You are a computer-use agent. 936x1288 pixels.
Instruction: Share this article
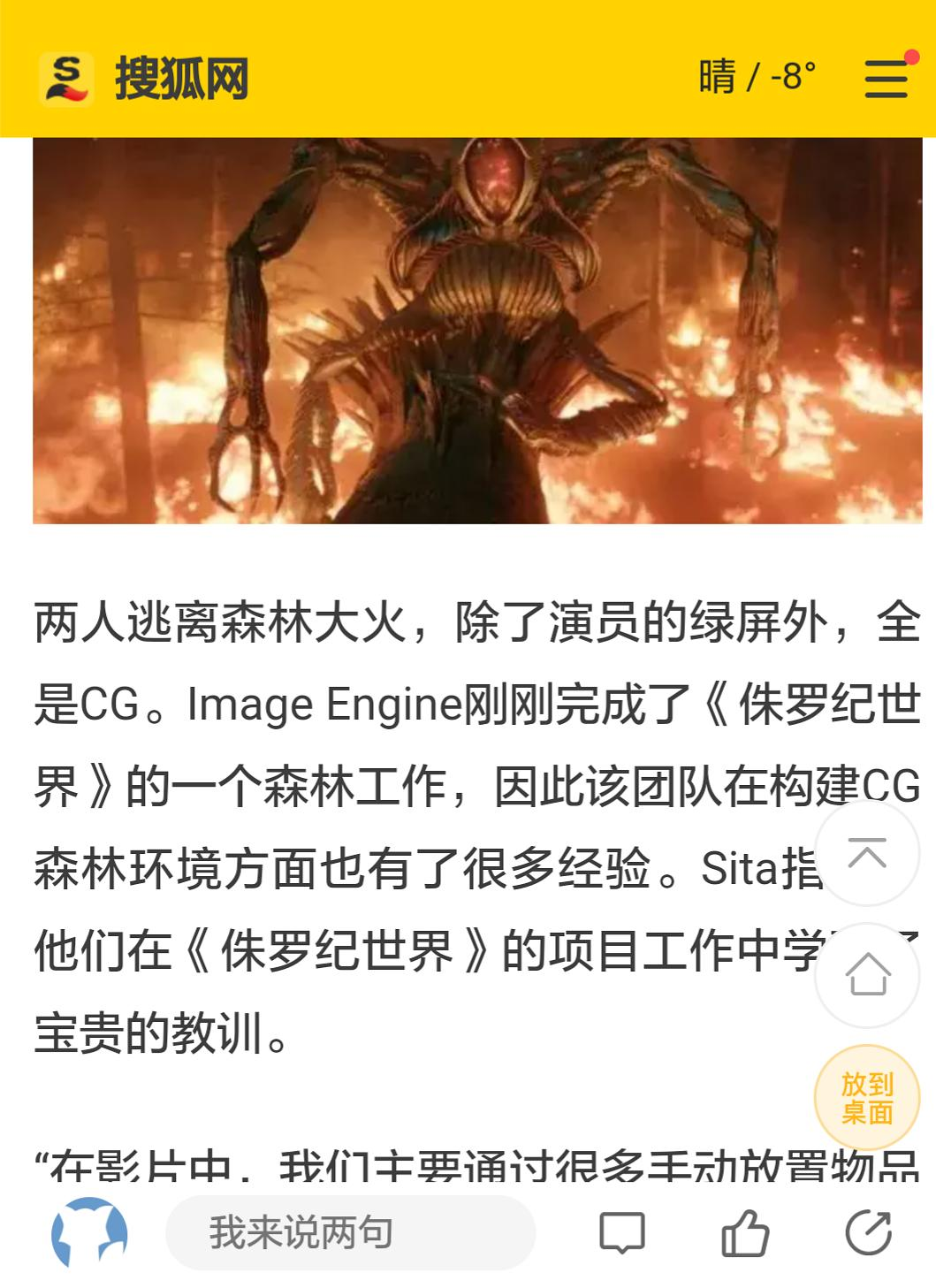868,1232
